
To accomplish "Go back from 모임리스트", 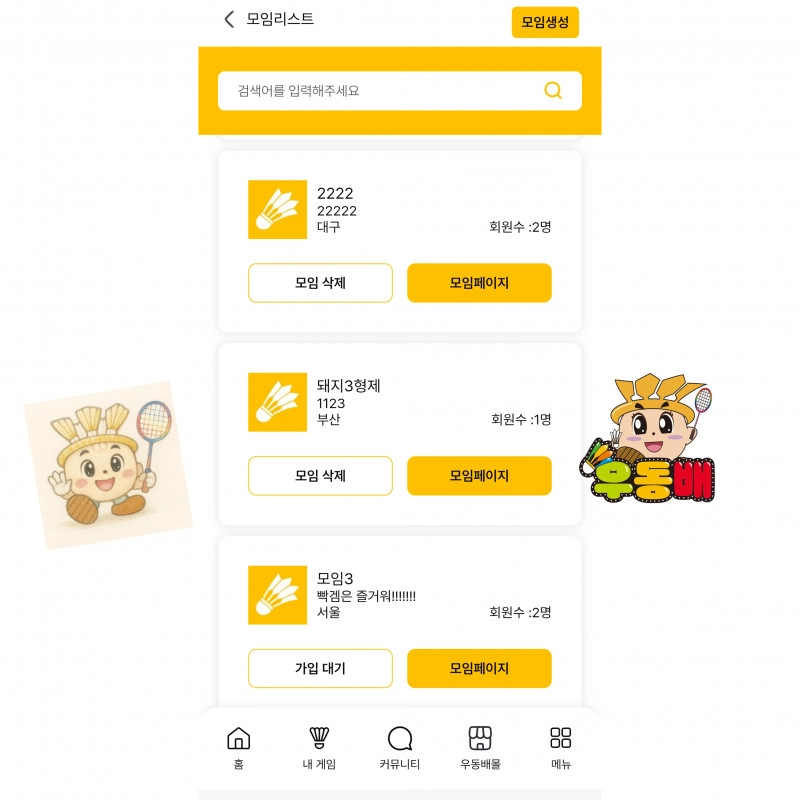I will [x=229, y=19].
